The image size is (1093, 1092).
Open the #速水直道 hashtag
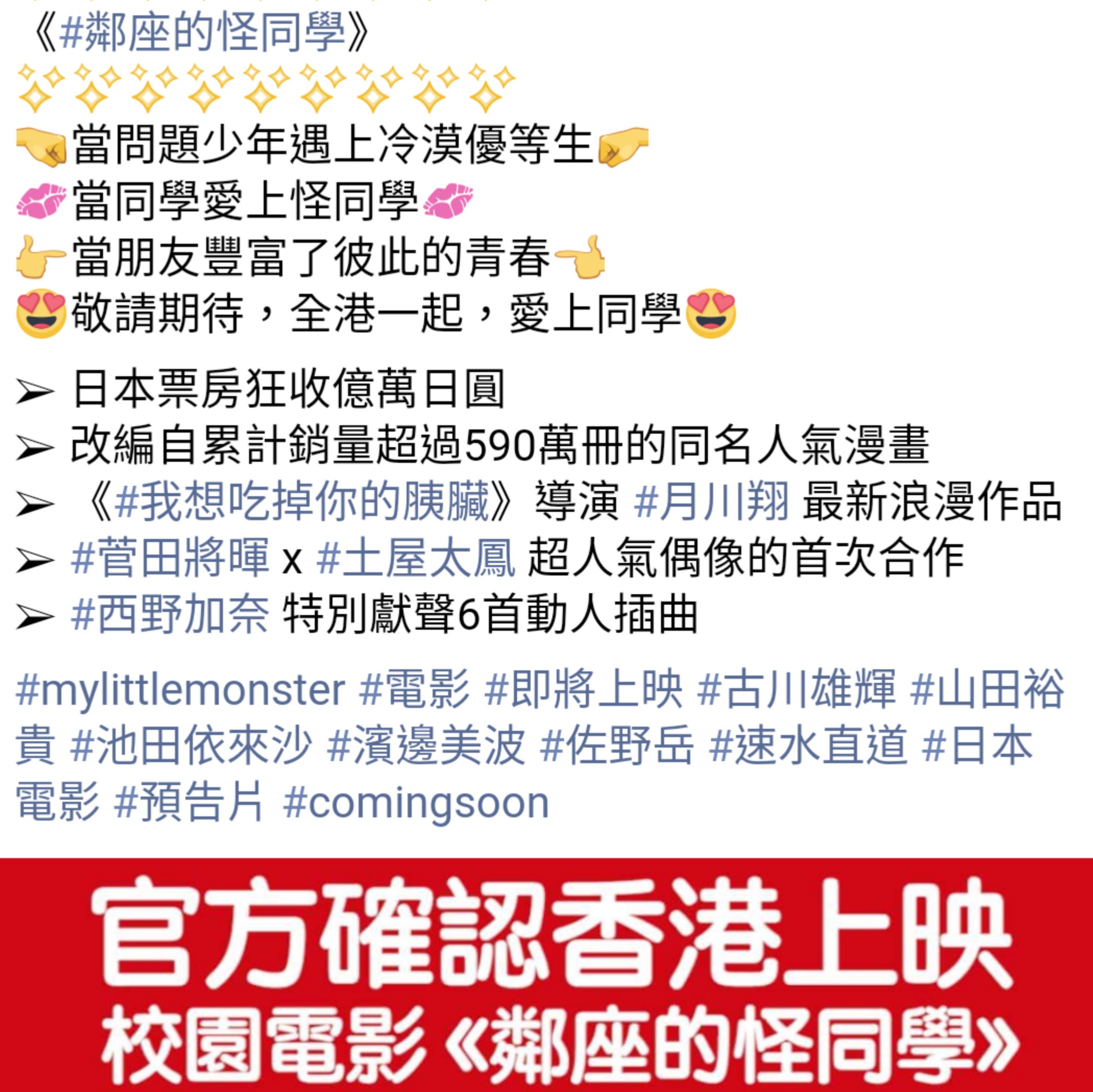807,746
